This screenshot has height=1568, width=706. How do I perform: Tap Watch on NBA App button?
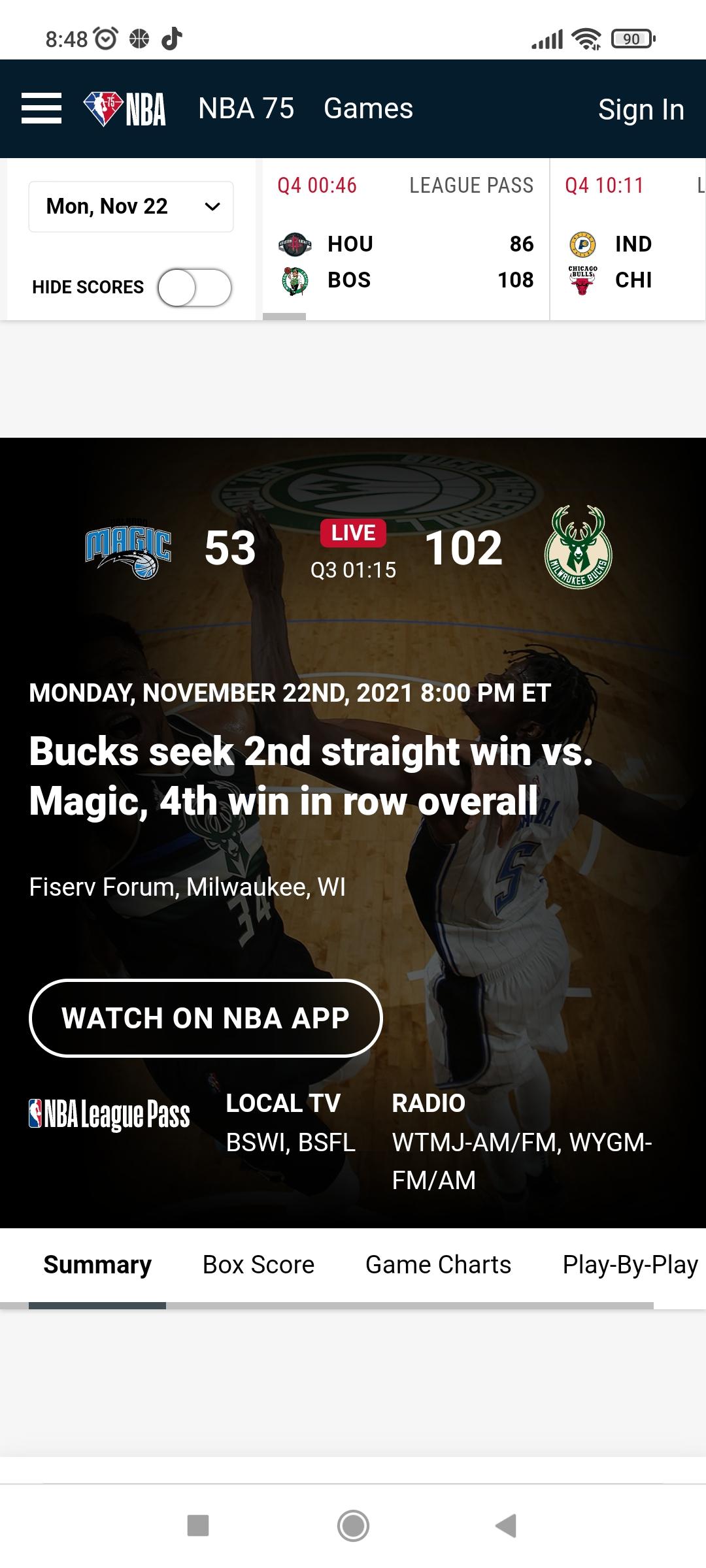point(205,1018)
